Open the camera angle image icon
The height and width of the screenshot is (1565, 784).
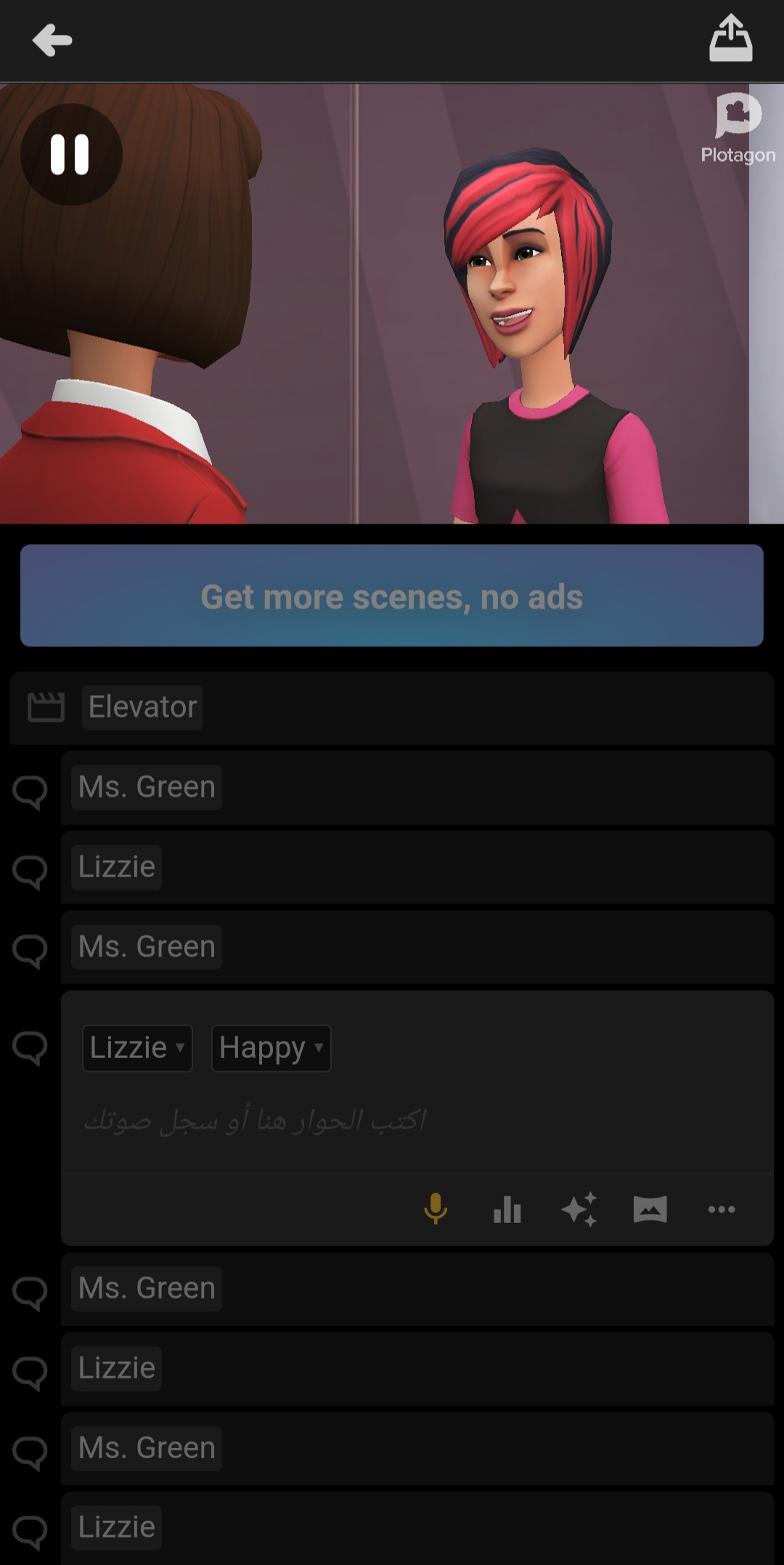pos(650,1209)
